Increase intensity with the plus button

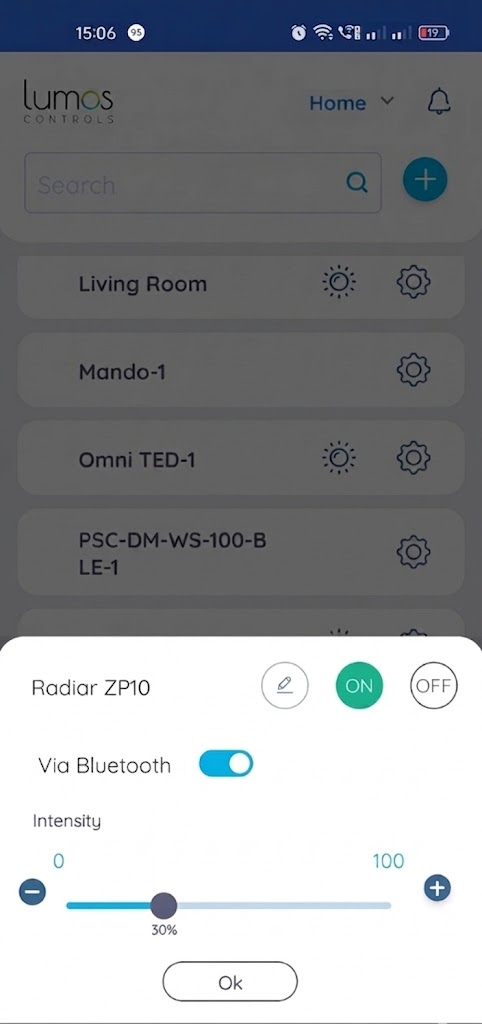pyautogui.click(x=437, y=888)
